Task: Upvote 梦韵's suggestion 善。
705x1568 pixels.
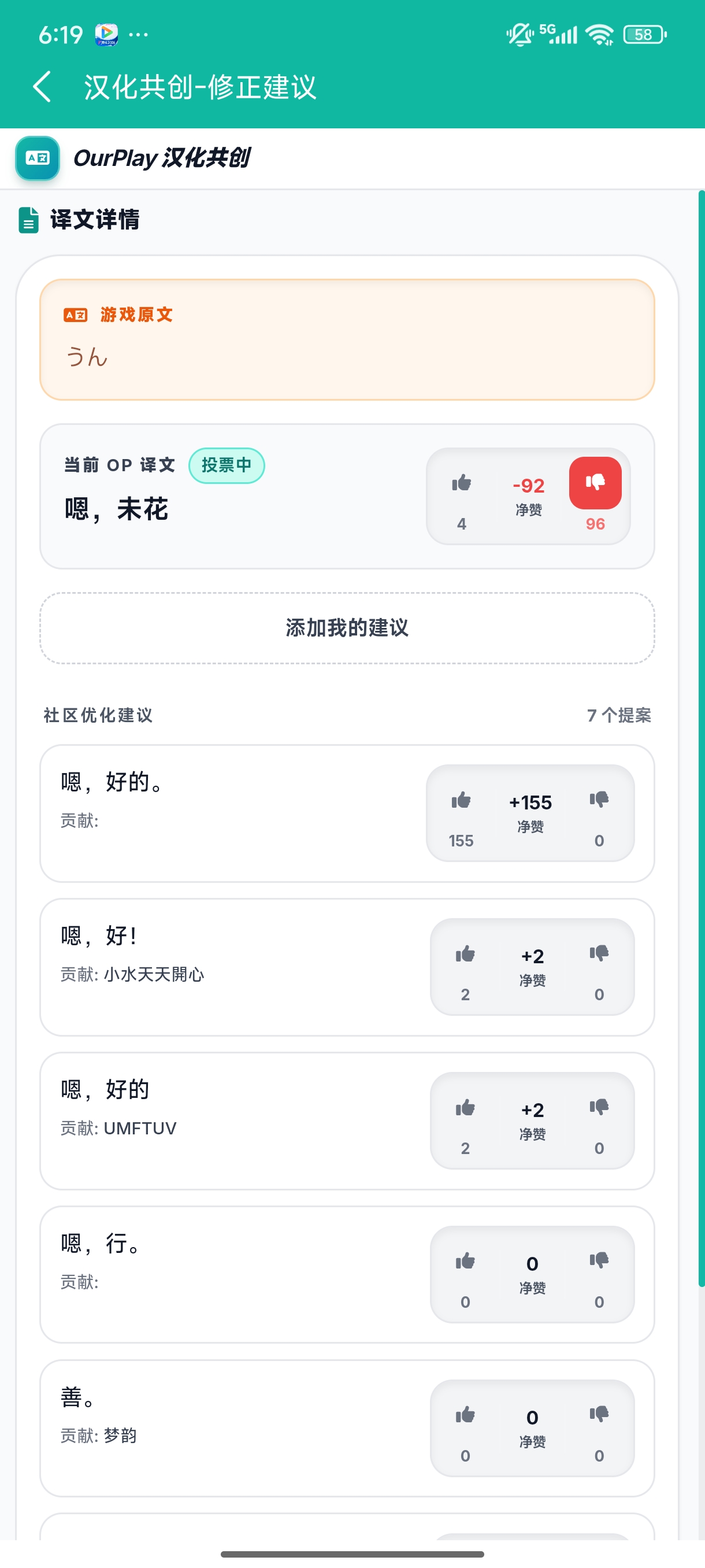Action: tap(465, 1415)
